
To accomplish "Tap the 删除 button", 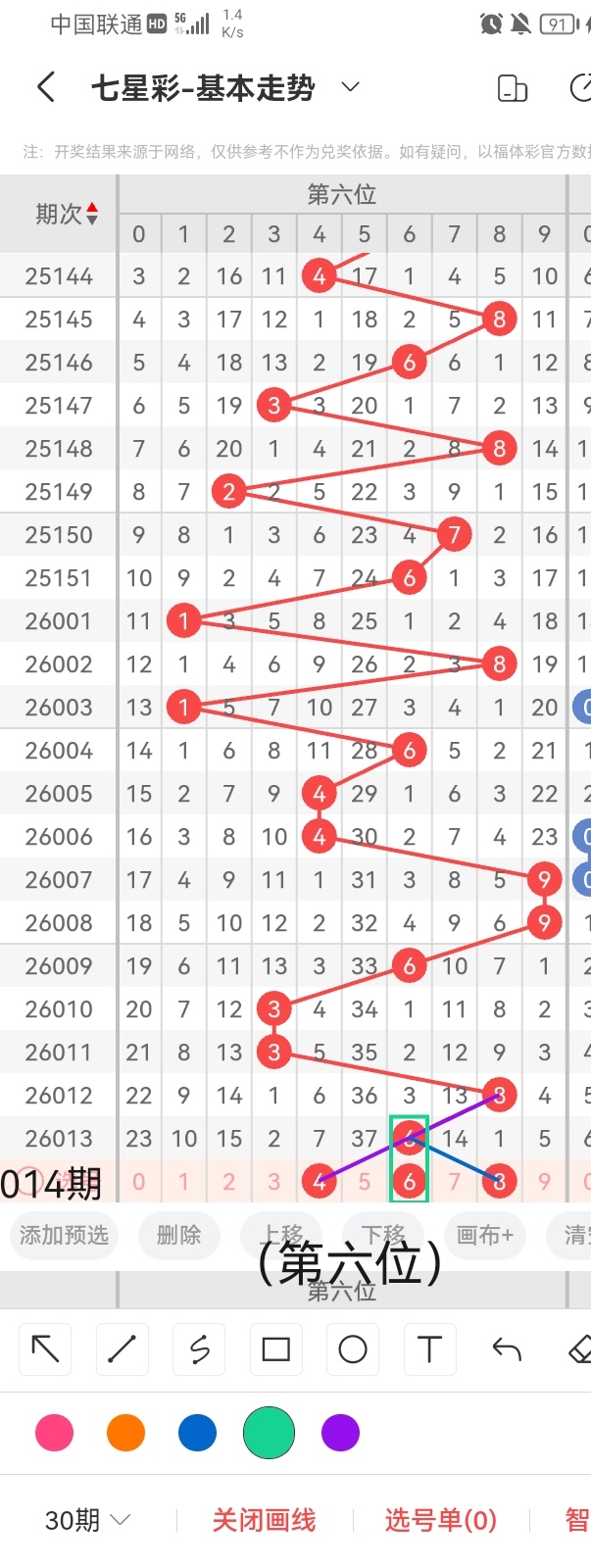I will (x=178, y=1235).
